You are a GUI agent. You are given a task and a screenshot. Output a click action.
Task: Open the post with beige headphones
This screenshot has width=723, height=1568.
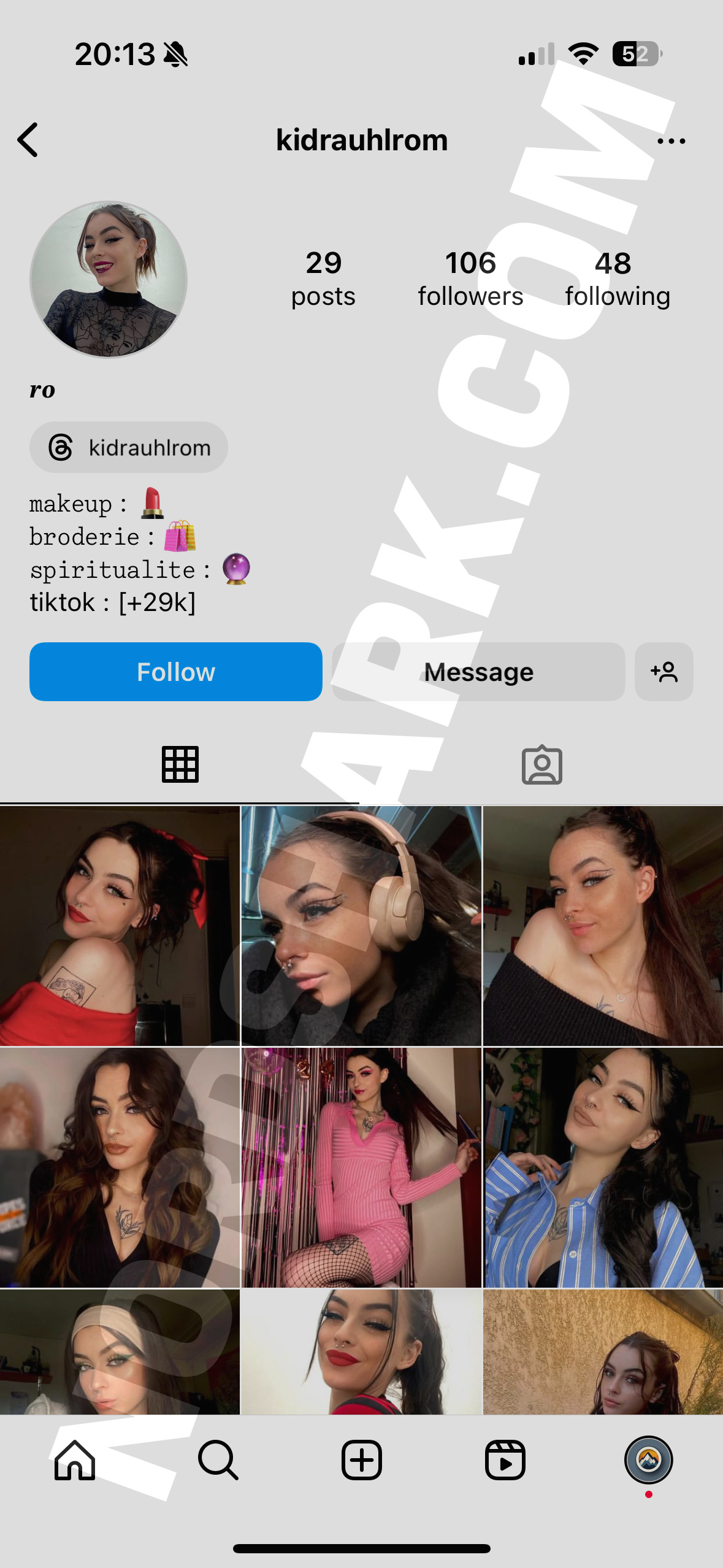[x=361, y=926]
